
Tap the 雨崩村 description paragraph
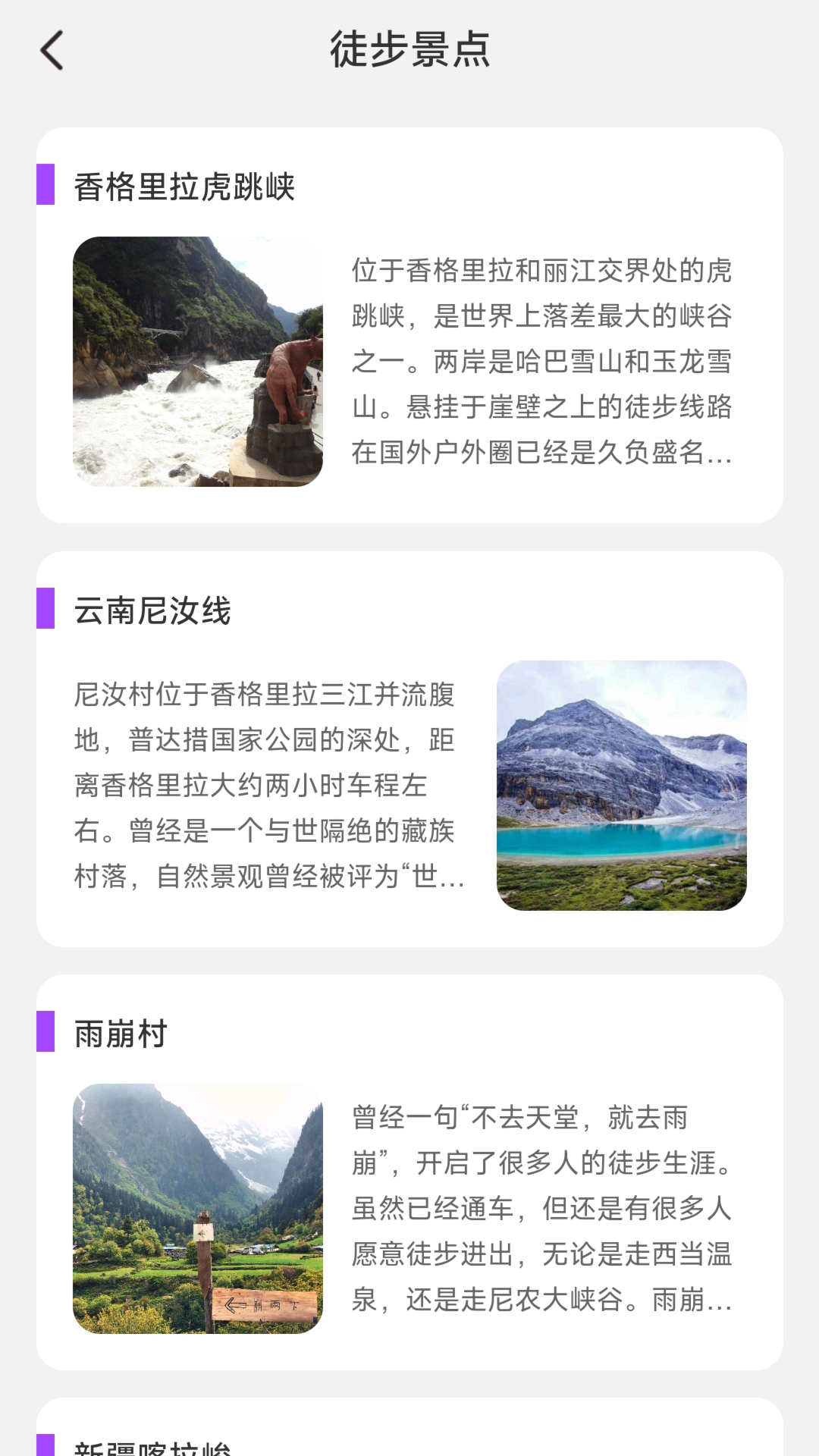[x=543, y=1206]
